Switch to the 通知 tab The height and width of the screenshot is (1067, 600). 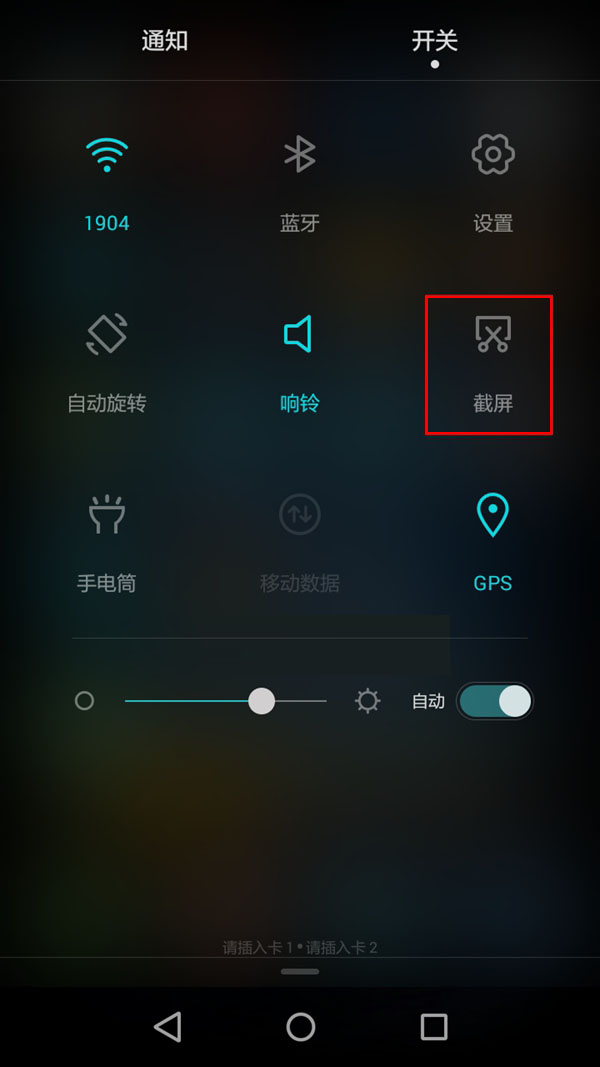(165, 41)
